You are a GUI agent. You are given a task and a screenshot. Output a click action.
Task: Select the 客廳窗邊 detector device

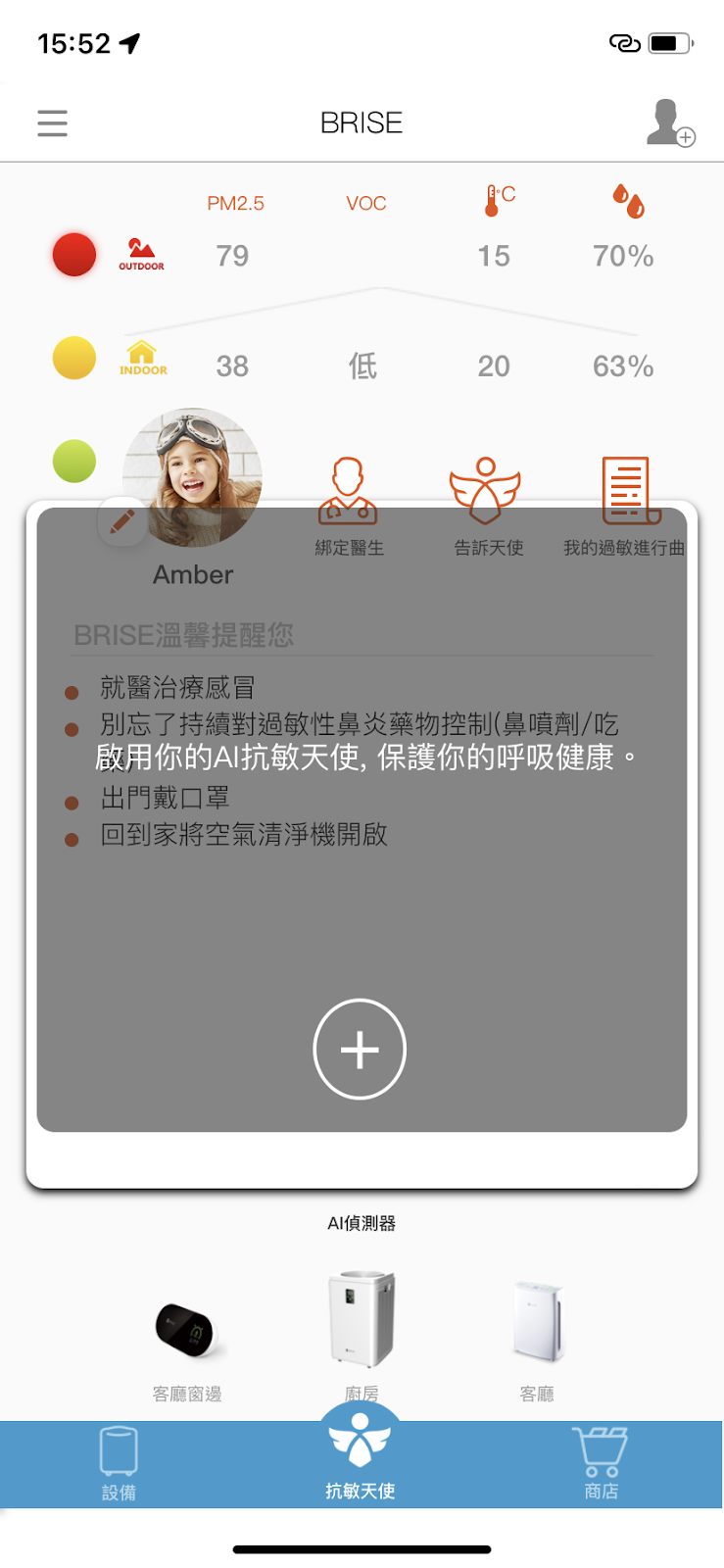pos(186,1333)
